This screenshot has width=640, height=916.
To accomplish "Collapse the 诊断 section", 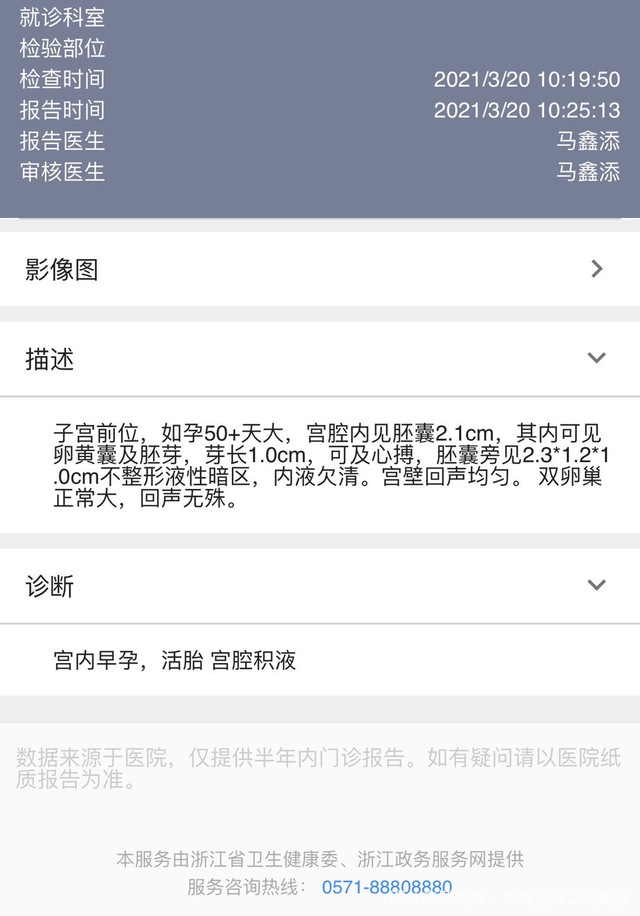I will tap(596, 585).
